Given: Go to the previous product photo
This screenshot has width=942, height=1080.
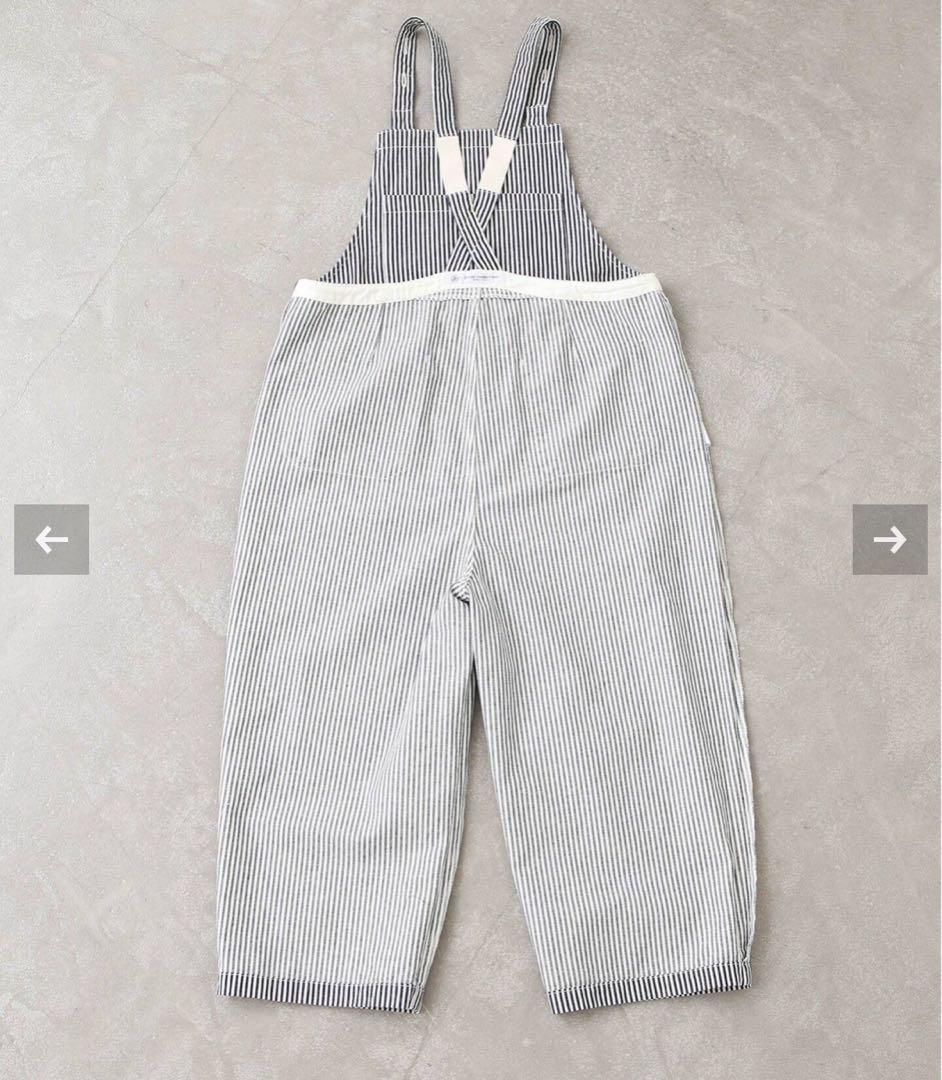Looking at the screenshot, I should point(51,540).
